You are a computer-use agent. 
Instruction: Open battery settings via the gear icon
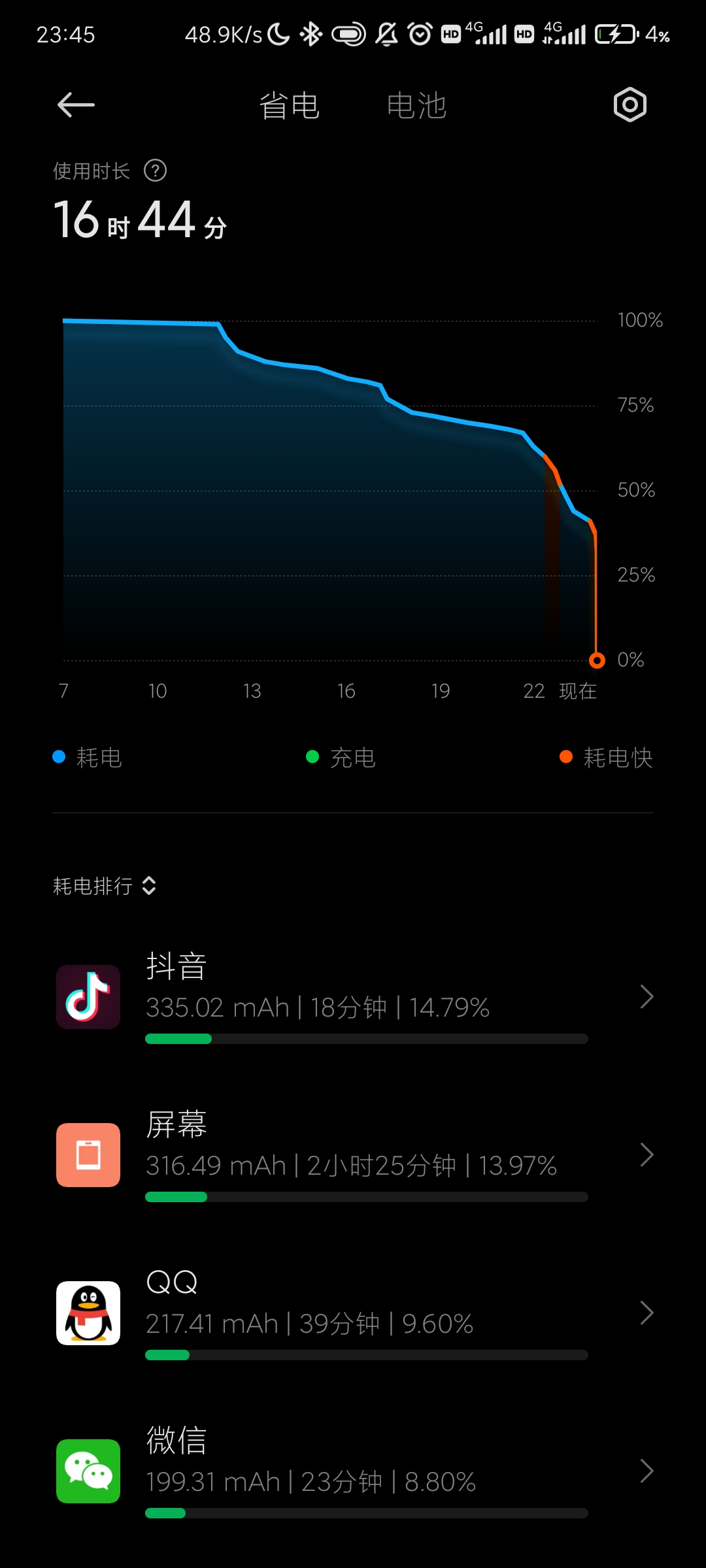point(630,105)
